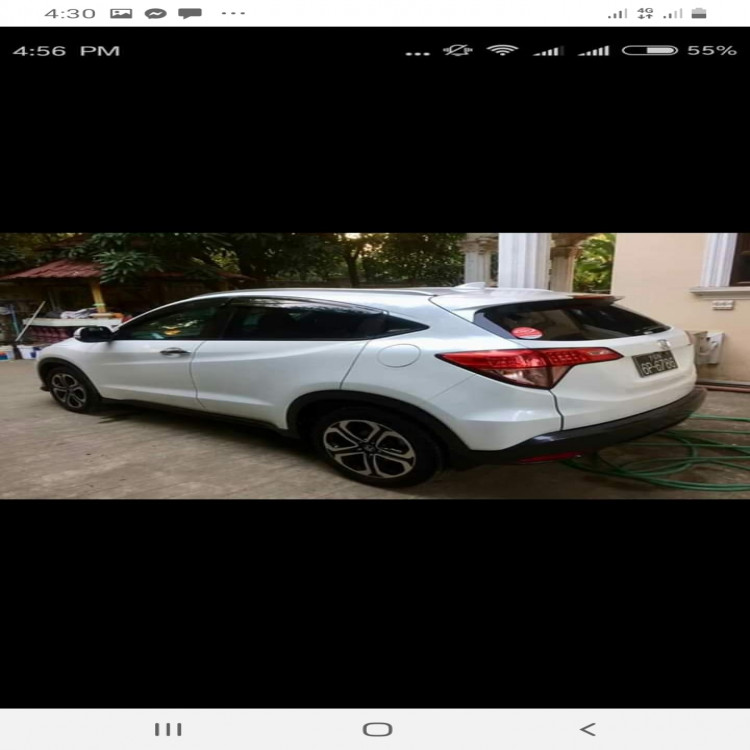Go back using the navigation bar
750x750 pixels.
(x=587, y=729)
